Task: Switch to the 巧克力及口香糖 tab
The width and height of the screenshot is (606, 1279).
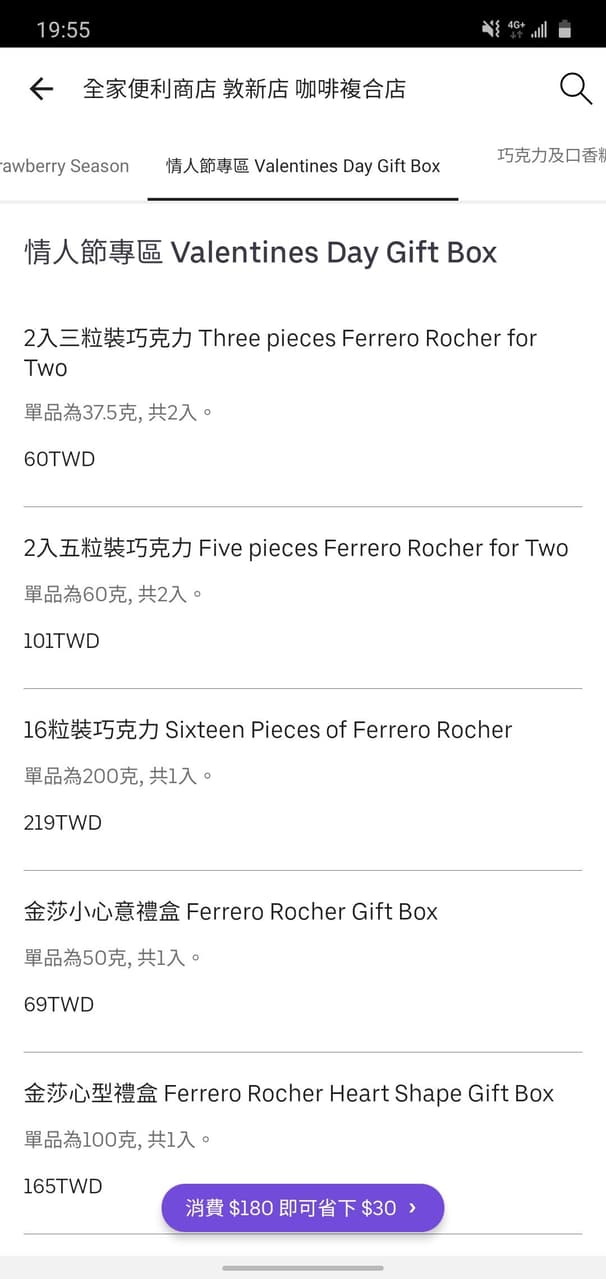Action: pyautogui.click(x=551, y=157)
